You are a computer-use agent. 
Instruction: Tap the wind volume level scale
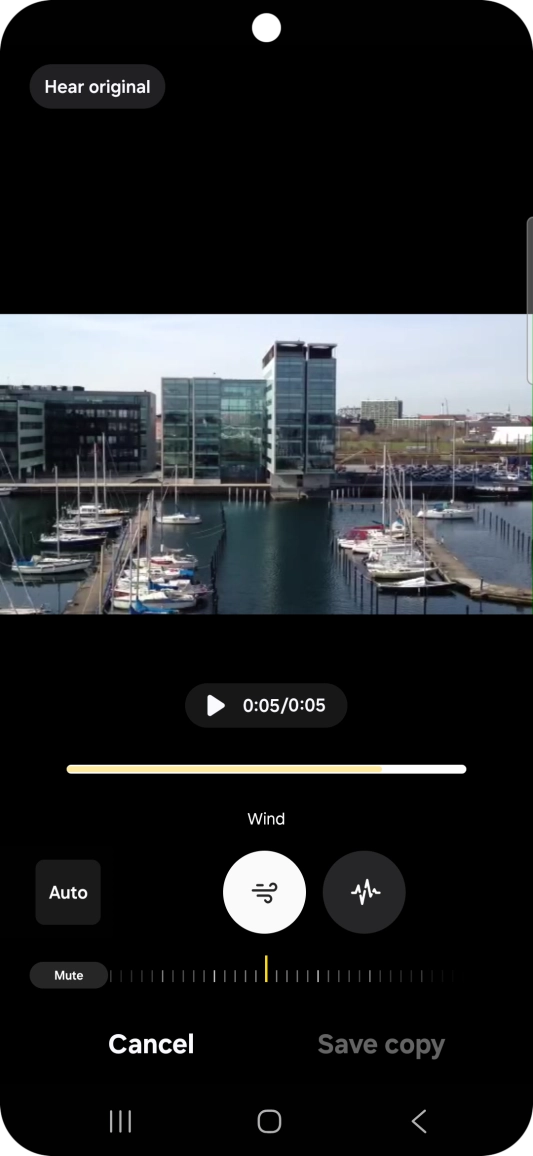tap(282, 975)
